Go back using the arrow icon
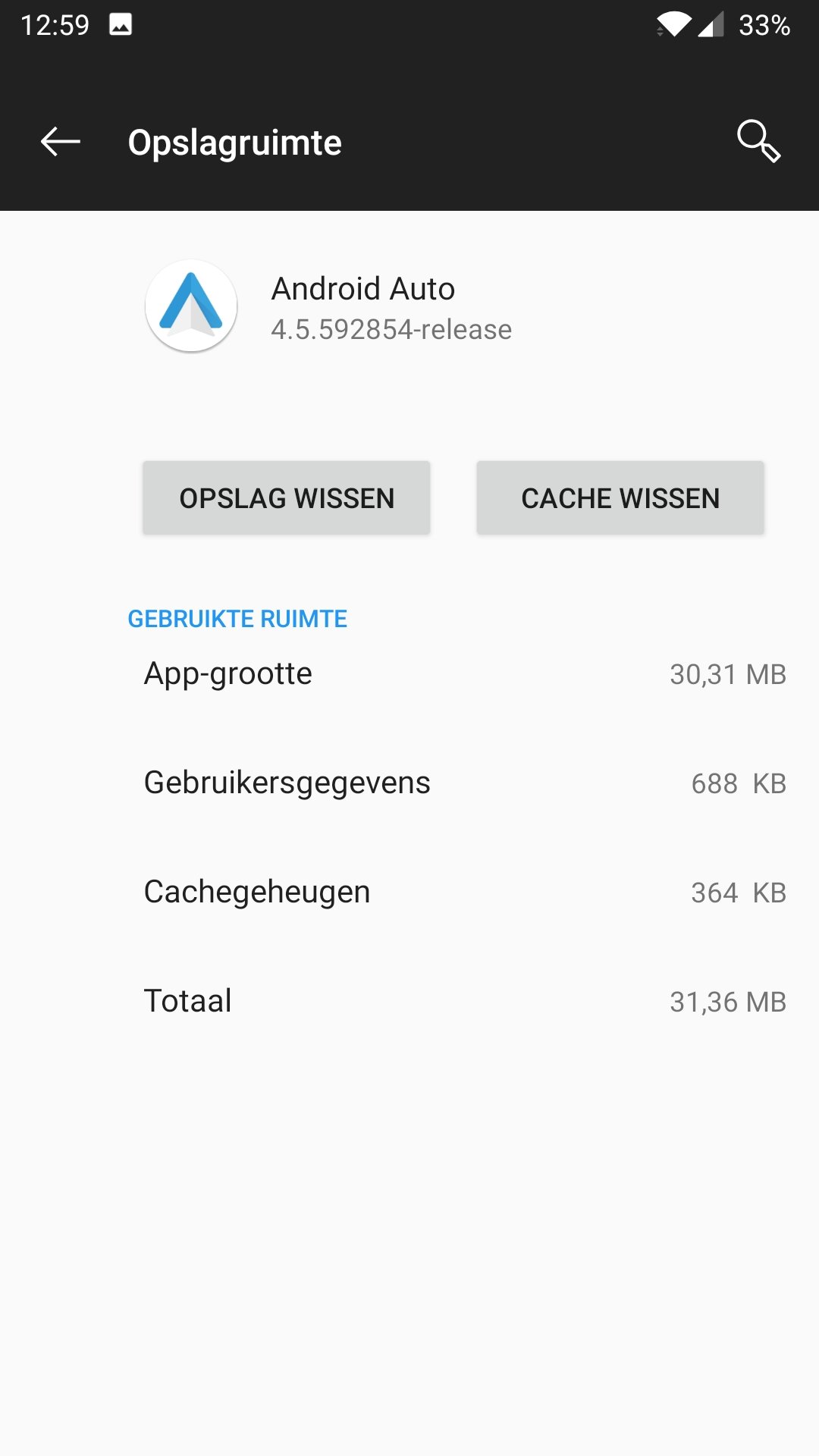 [x=61, y=142]
